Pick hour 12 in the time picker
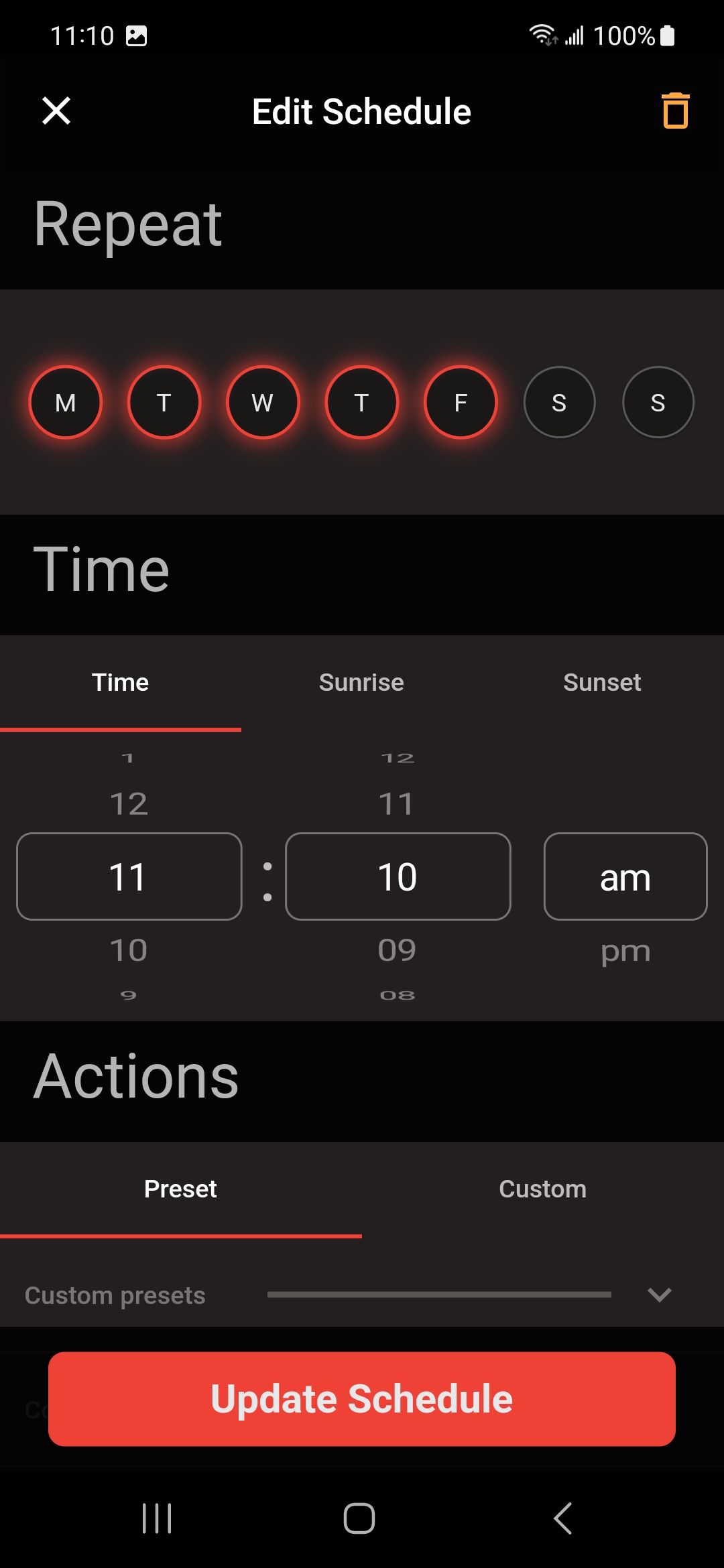 pyautogui.click(x=129, y=803)
